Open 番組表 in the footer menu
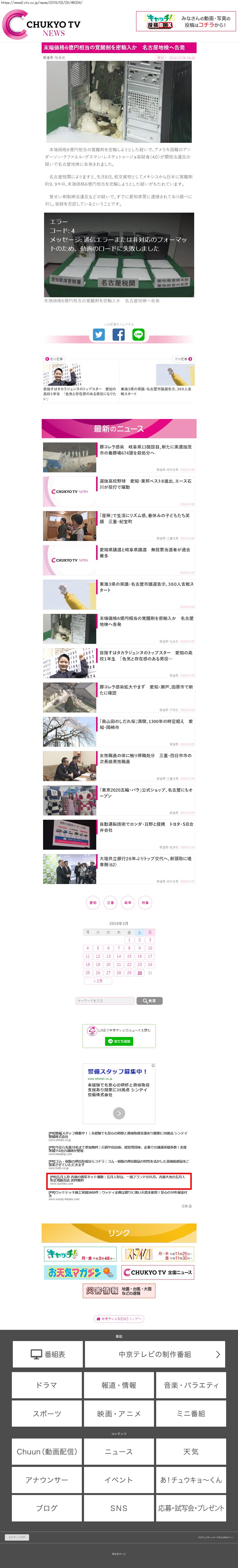This screenshot has width=238, height=1568. pyautogui.click(x=47, y=1354)
